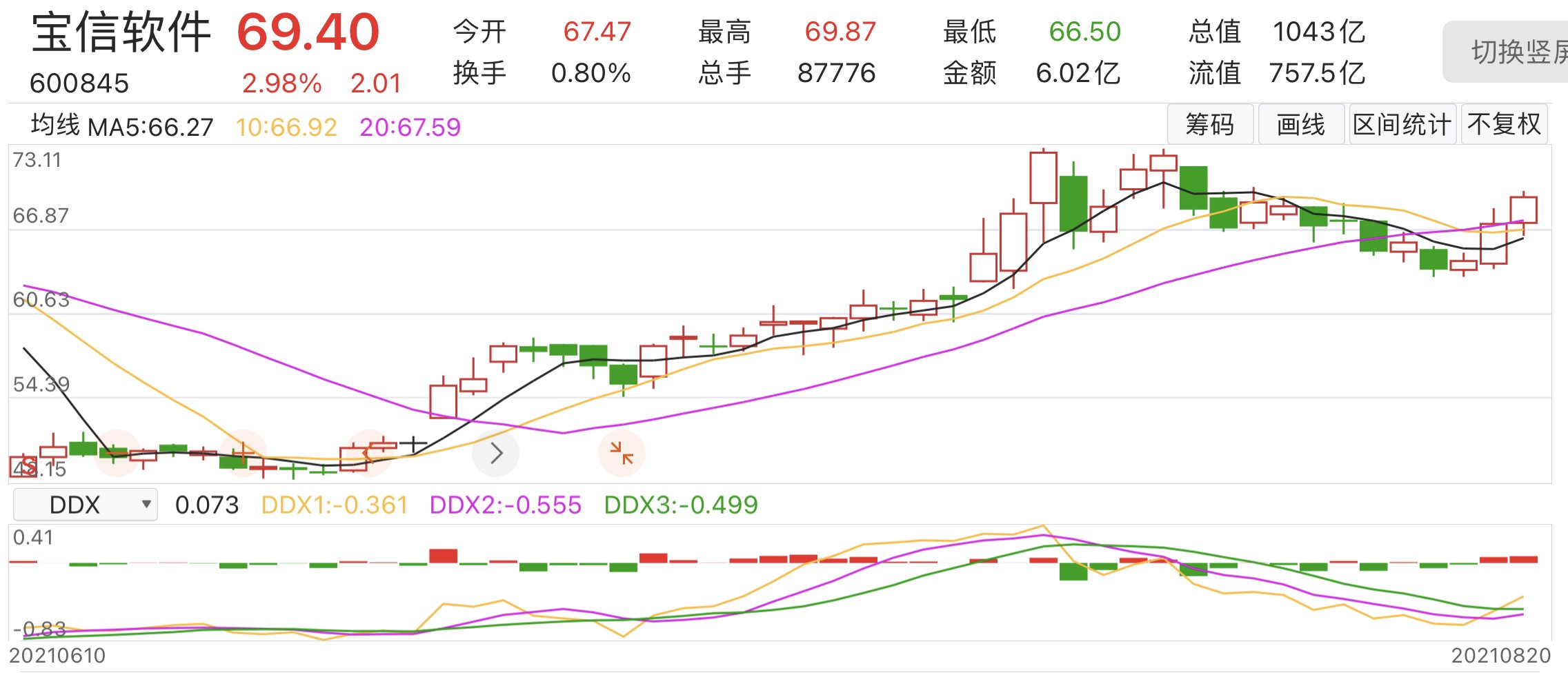Viewport: 1568px width, 675px height.
Task: Move the chart left with the arrow icon
Action: click(x=370, y=453)
